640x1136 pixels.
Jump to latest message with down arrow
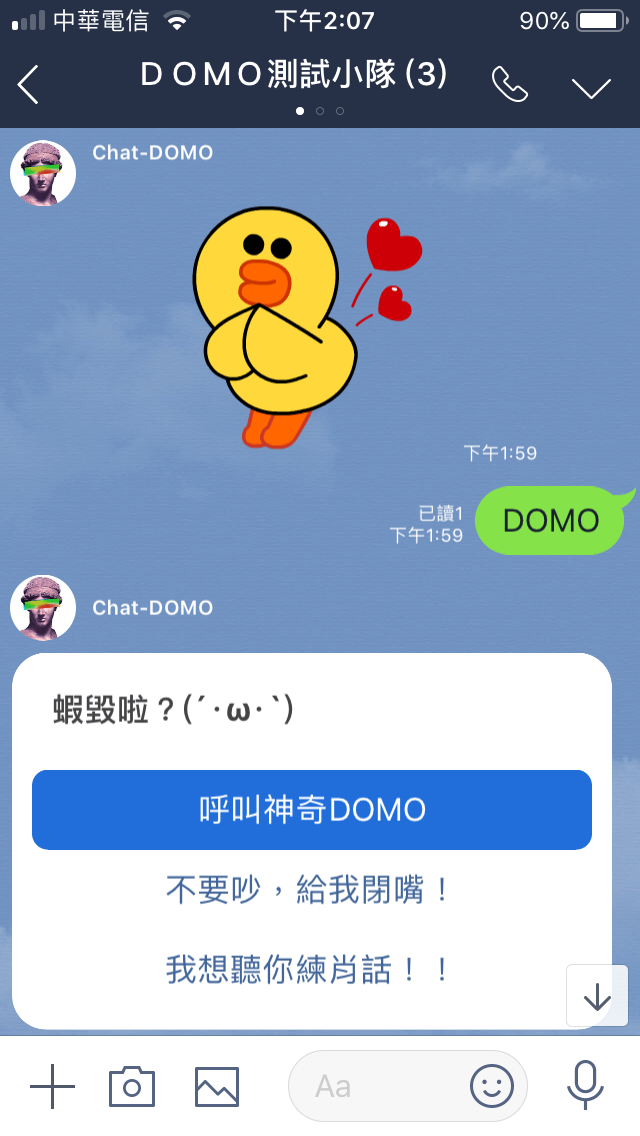tap(597, 995)
